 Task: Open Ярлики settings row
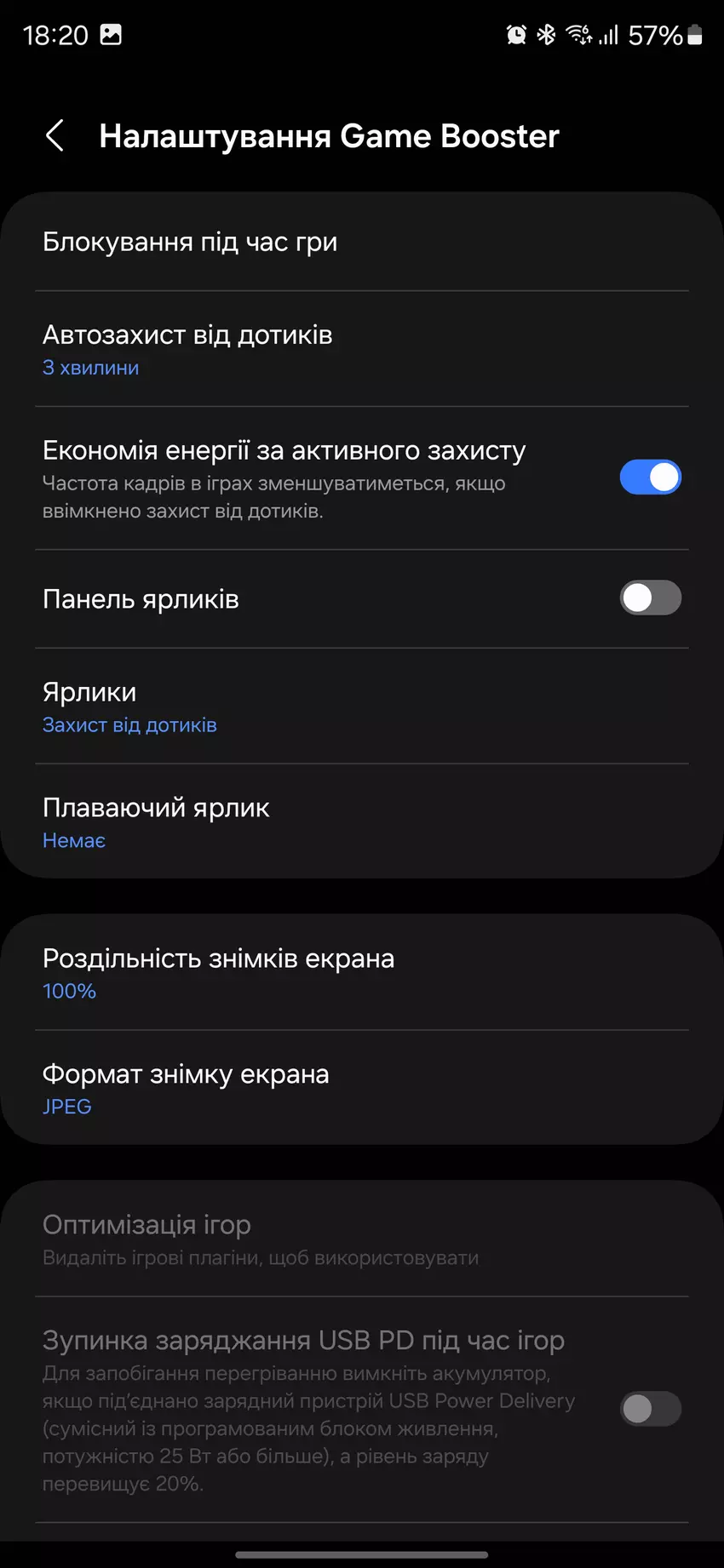(361, 707)
